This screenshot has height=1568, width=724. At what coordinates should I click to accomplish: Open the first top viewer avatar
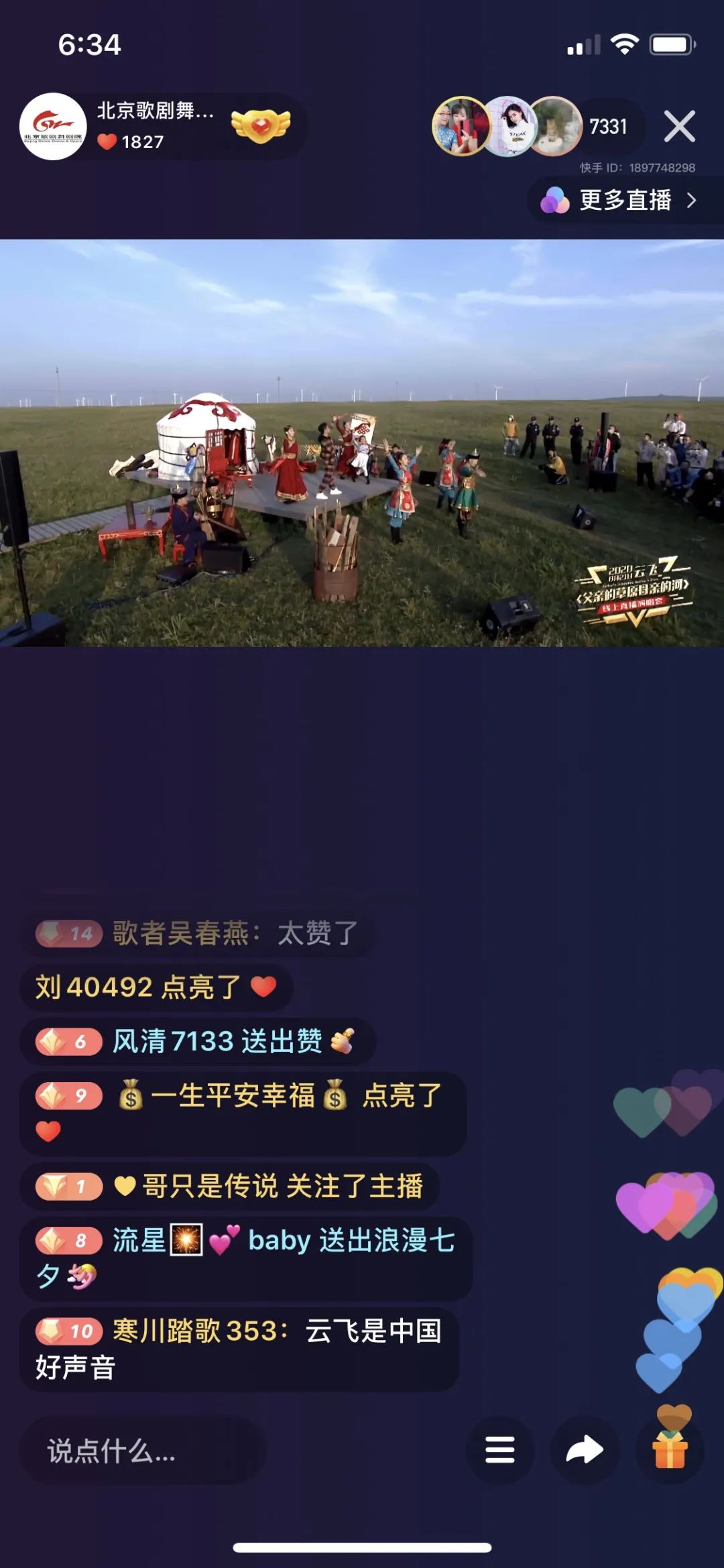pyautogui.click(x=461, y=127)
